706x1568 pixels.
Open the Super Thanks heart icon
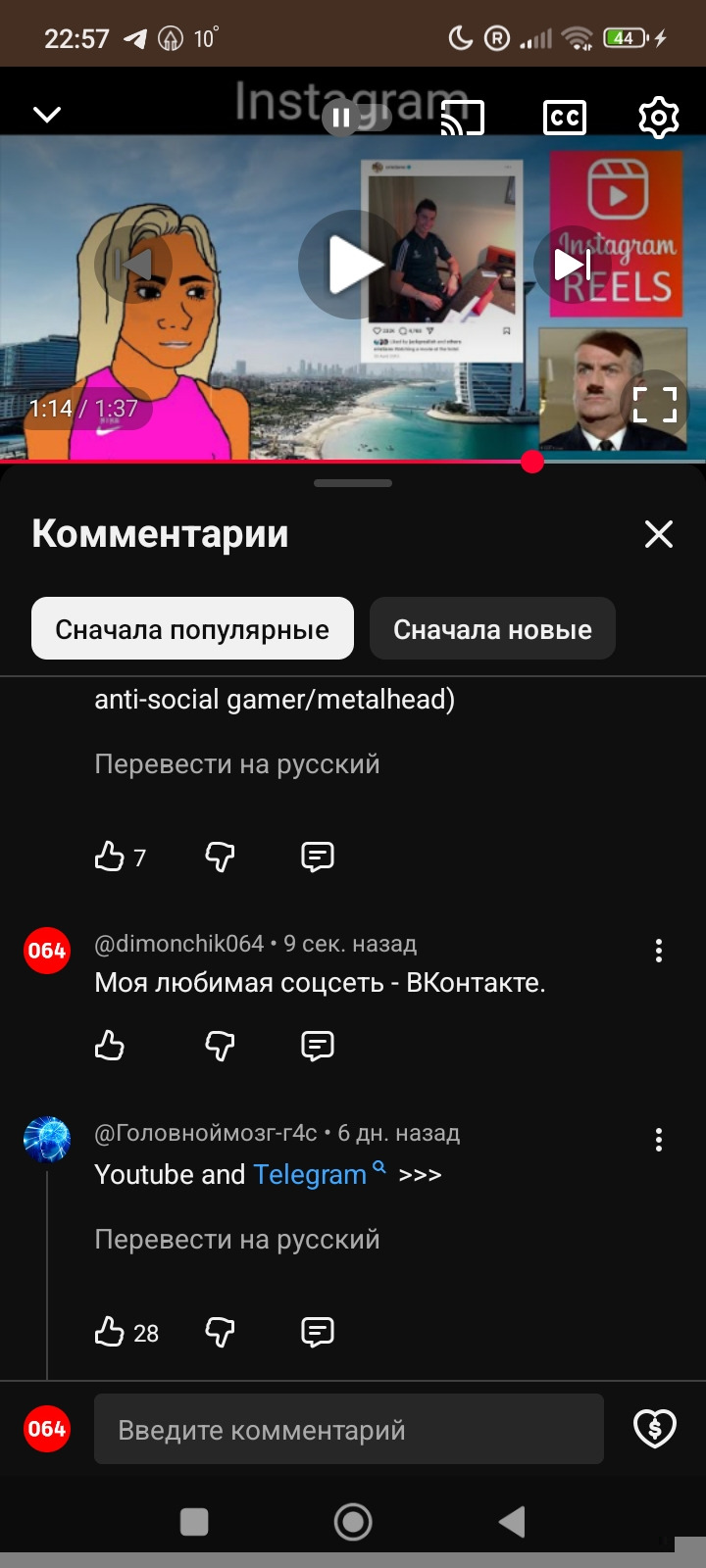655,1429
